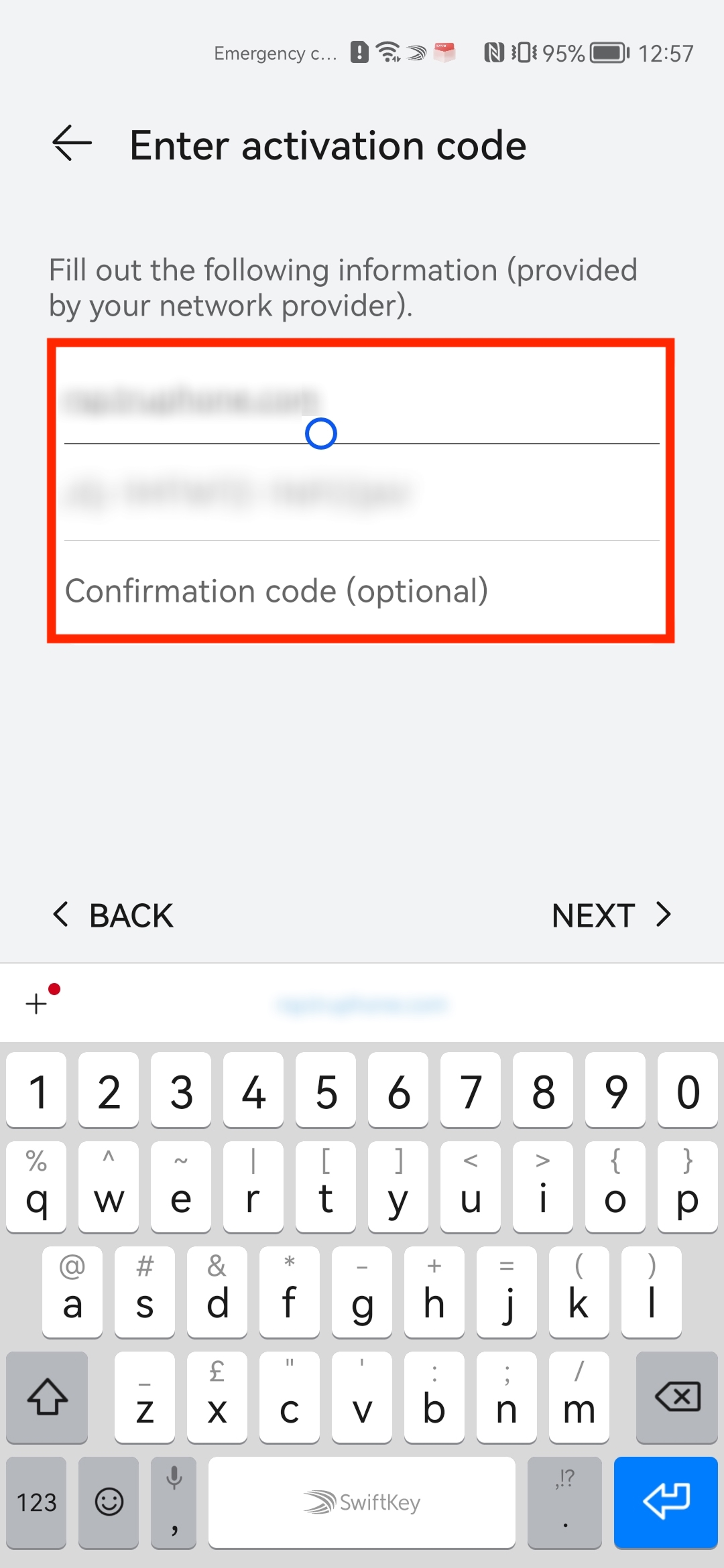Open the emoji keyboard
Viewport: 724px width, 1568px height.
coord(109,1502)
